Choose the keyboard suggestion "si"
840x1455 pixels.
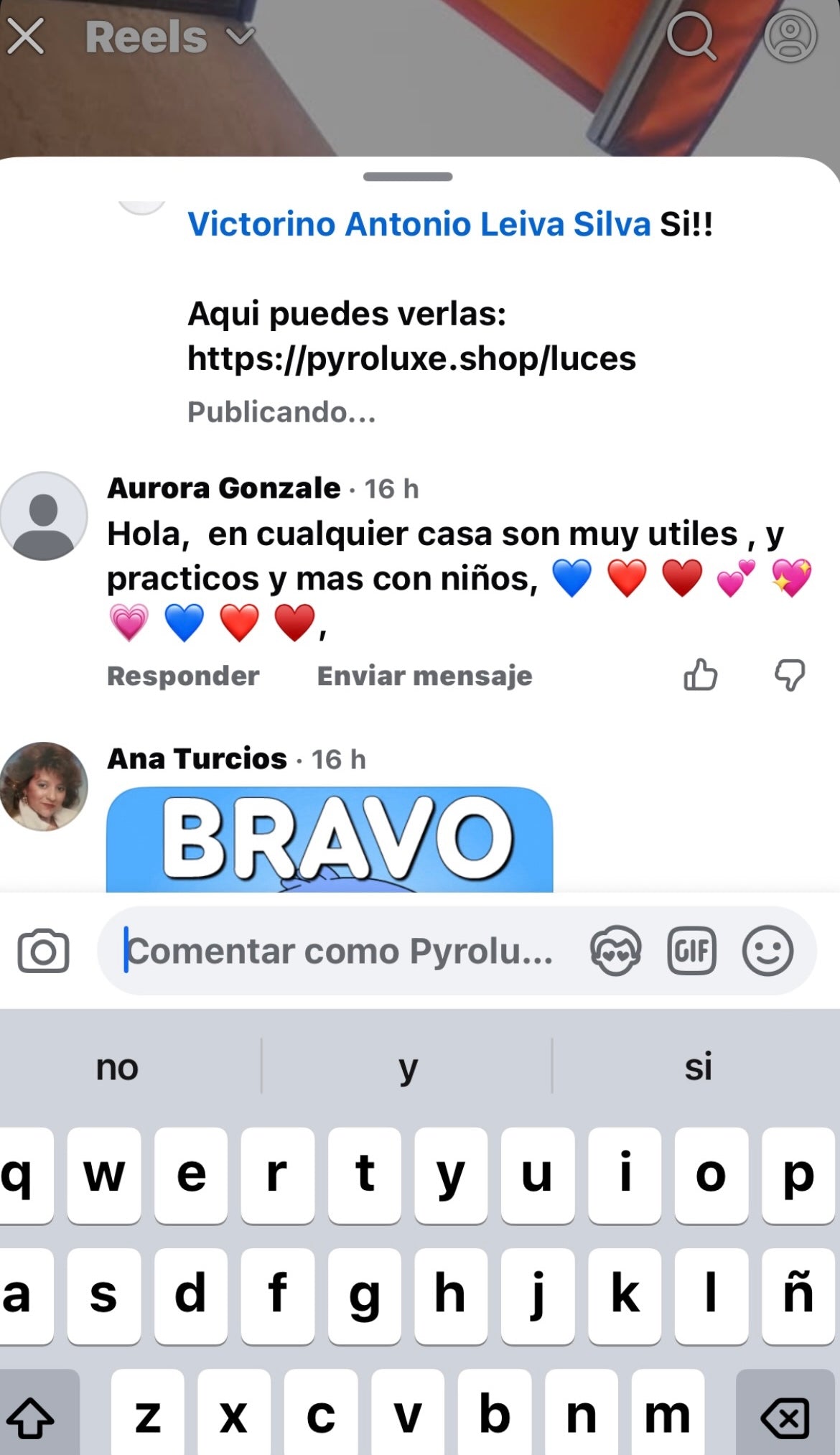coord(698,1067)
